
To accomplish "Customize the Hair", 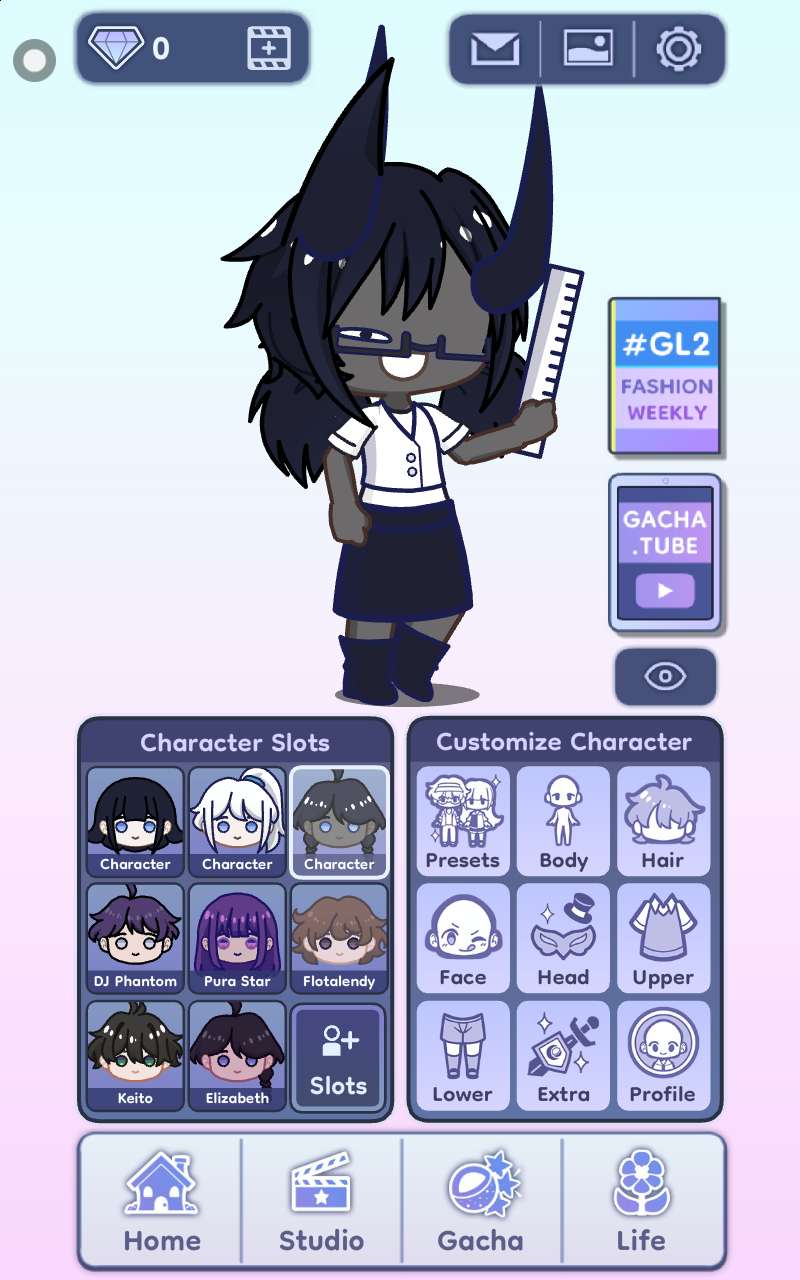I will 663,820.
